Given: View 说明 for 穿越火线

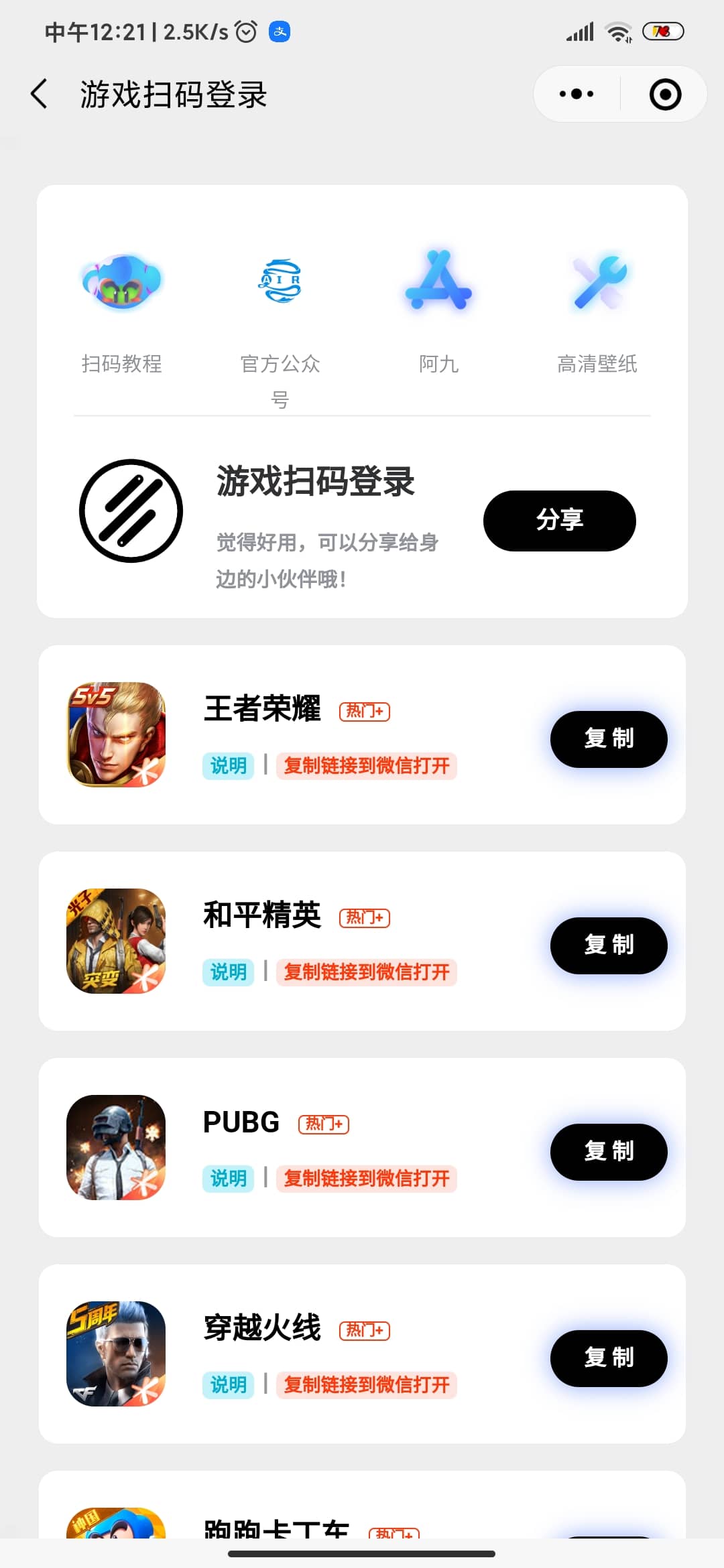Looking at the screenshot, I should tap(229, 1384).
